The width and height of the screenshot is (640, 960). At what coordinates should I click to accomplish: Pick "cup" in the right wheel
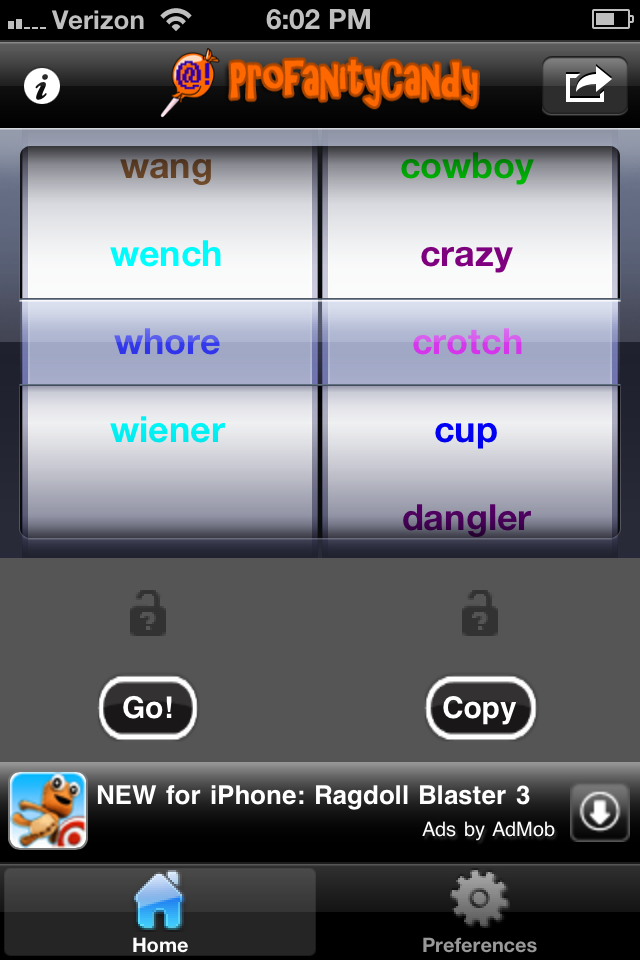coord(466,431)
